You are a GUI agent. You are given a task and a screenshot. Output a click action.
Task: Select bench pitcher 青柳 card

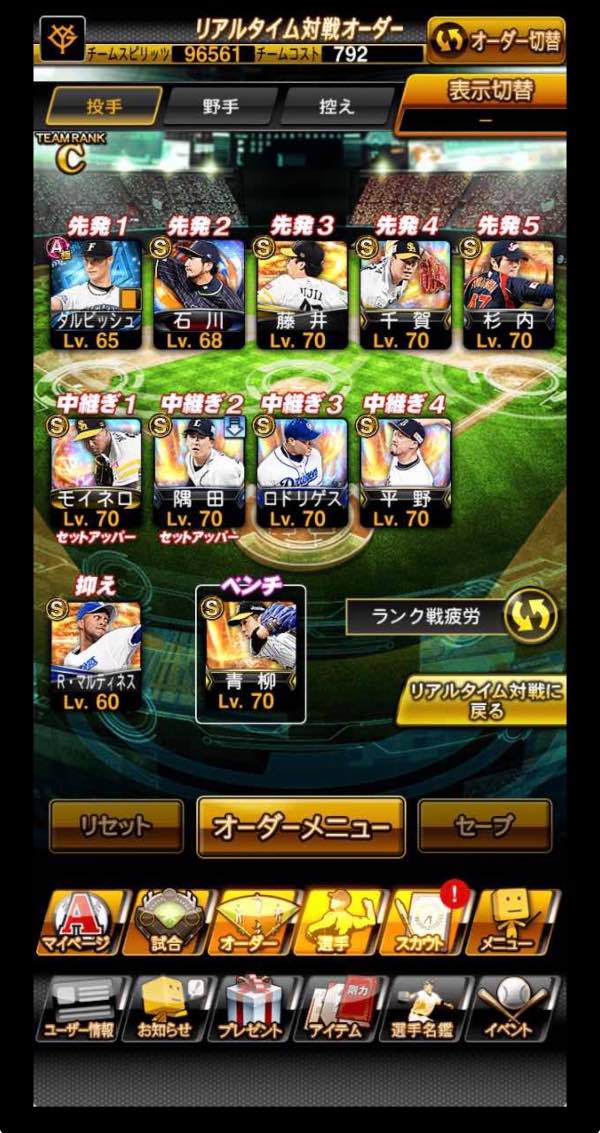point(251,655)
